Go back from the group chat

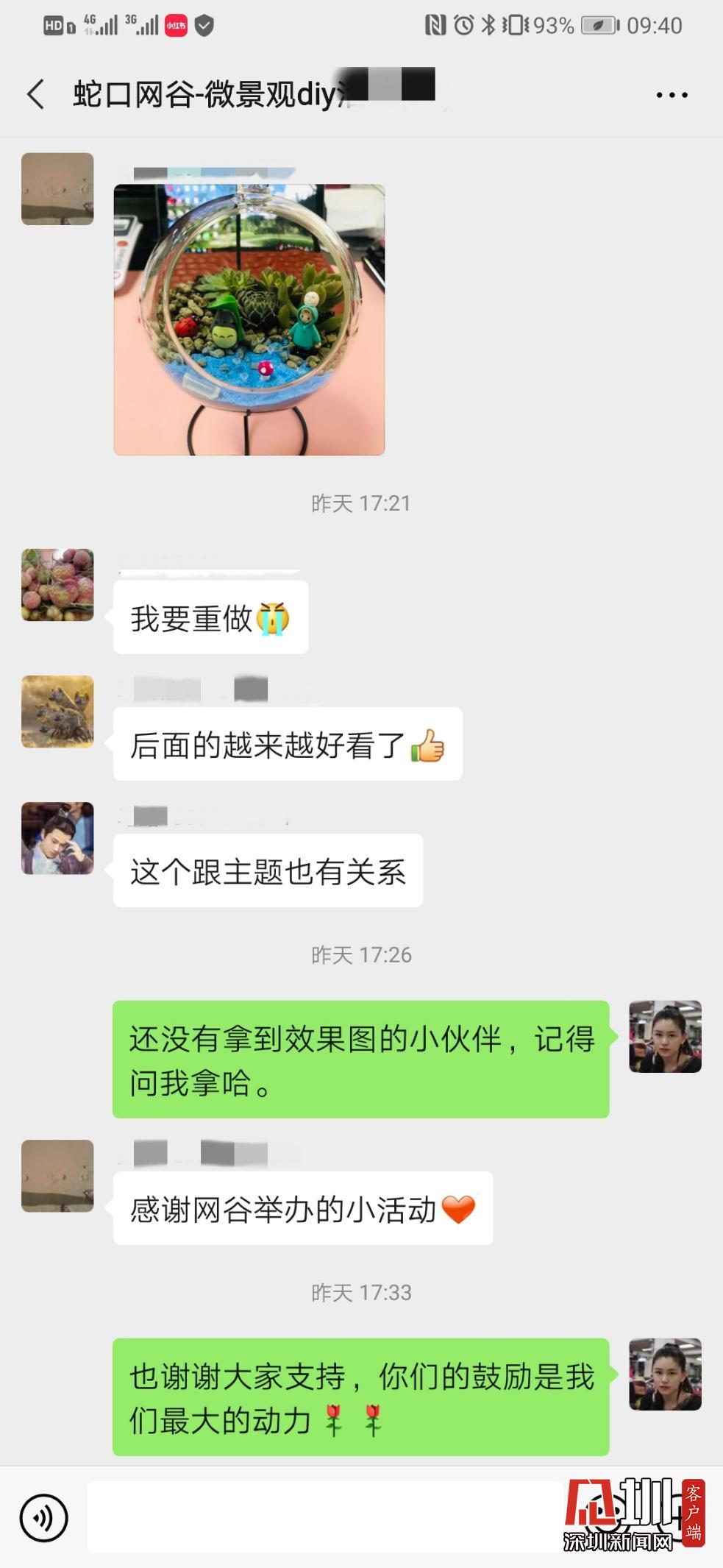[x=35, y=95]
